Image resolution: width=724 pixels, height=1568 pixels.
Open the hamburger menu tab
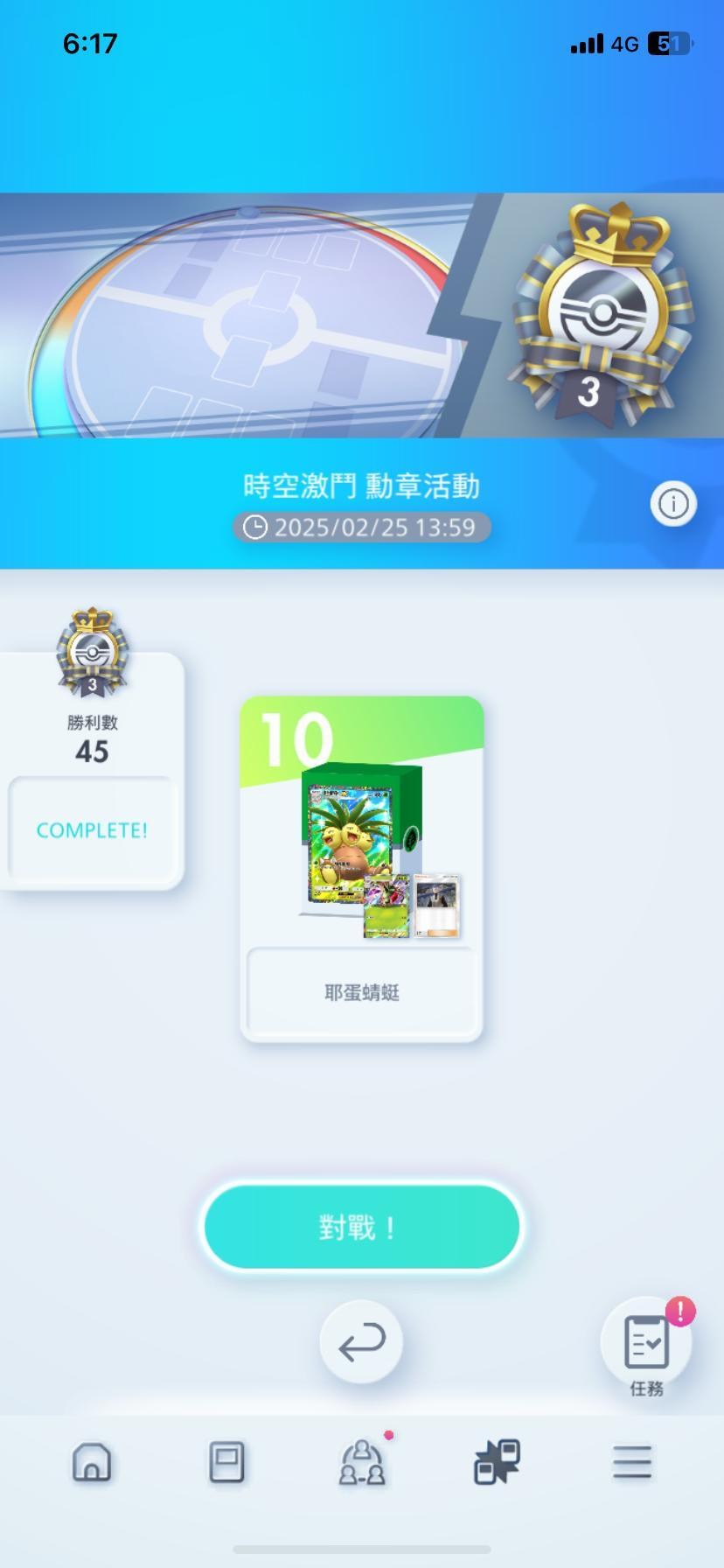(x=632, y=1462)
